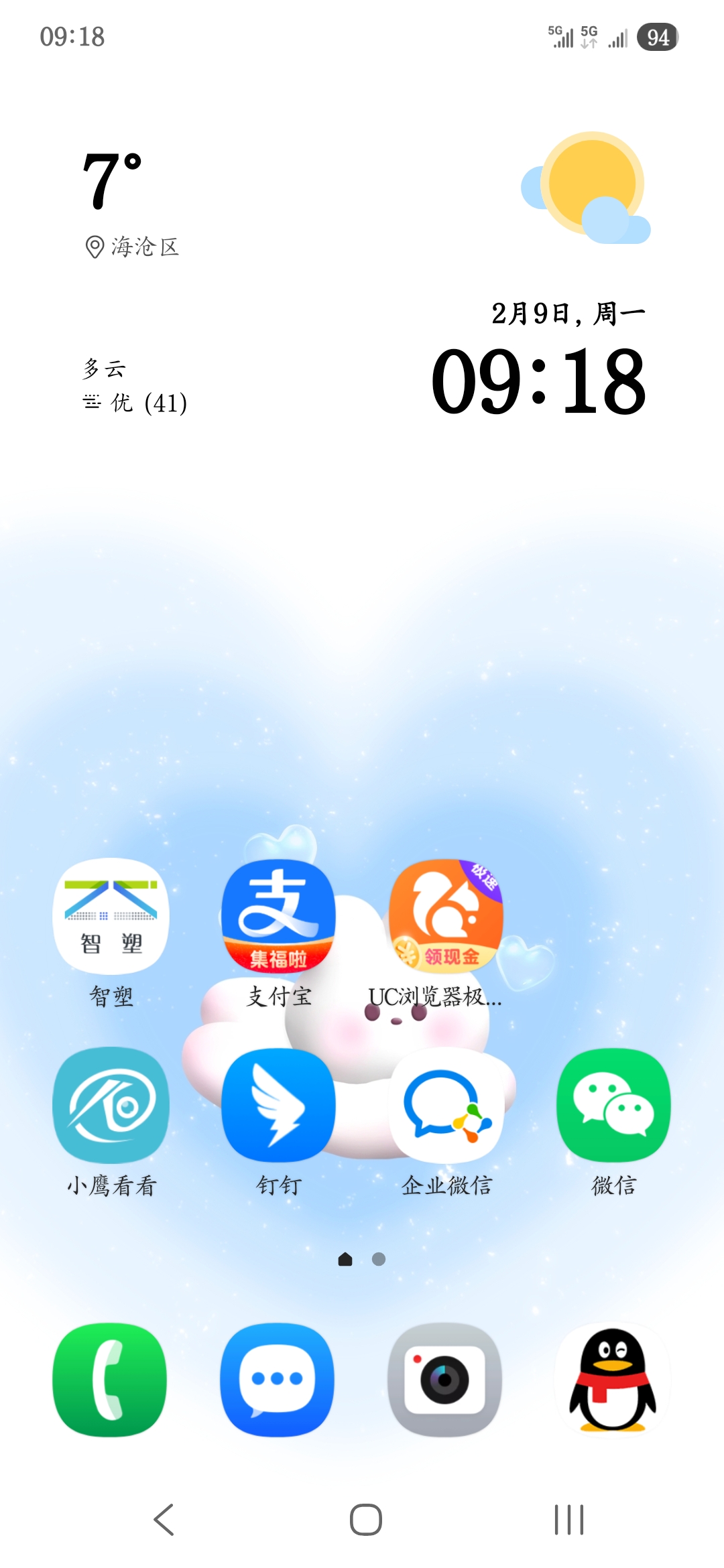Launch 钉钉 (DingTalk)

click(x=279, y=1104)
